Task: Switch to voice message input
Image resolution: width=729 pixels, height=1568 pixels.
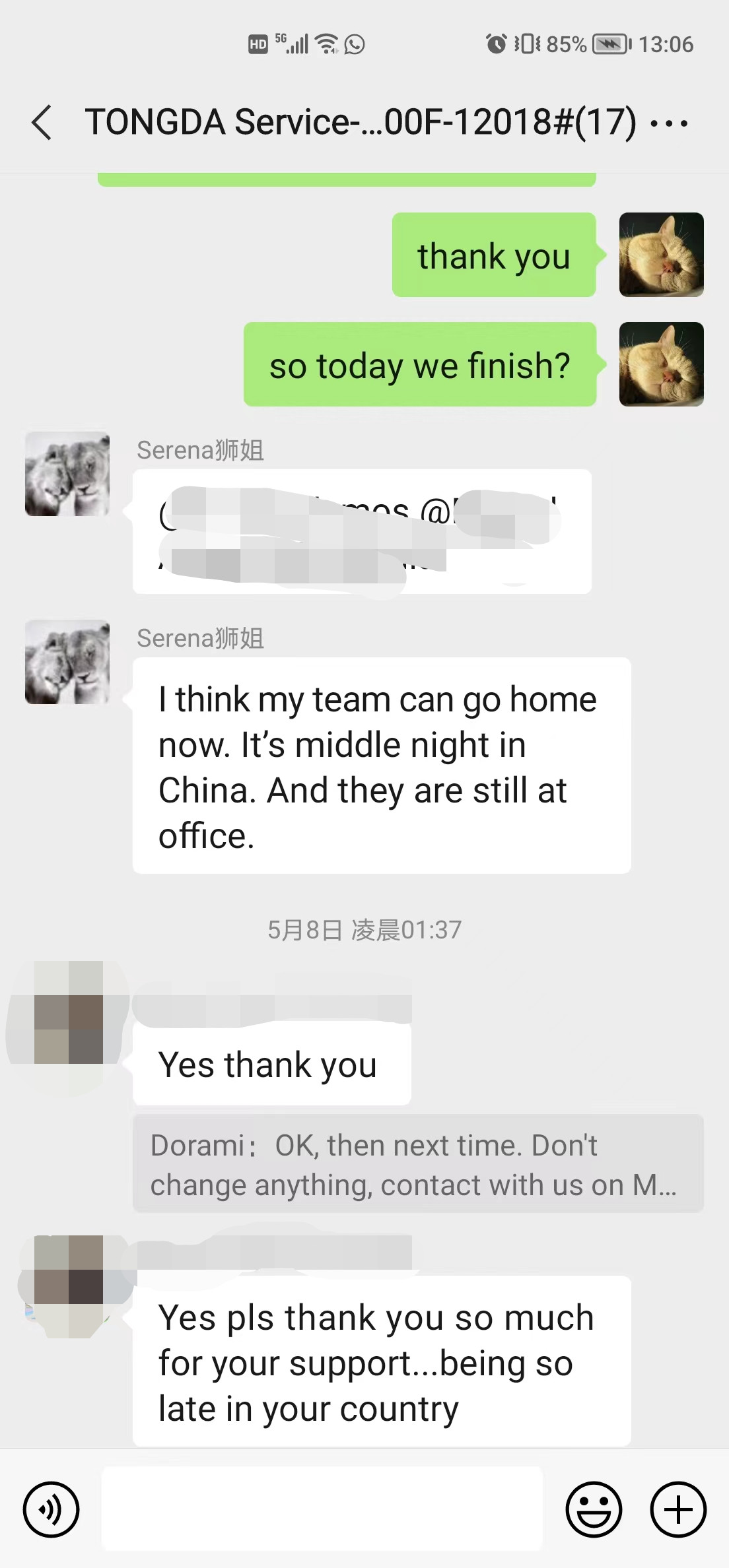Action: pos(51,1509)
